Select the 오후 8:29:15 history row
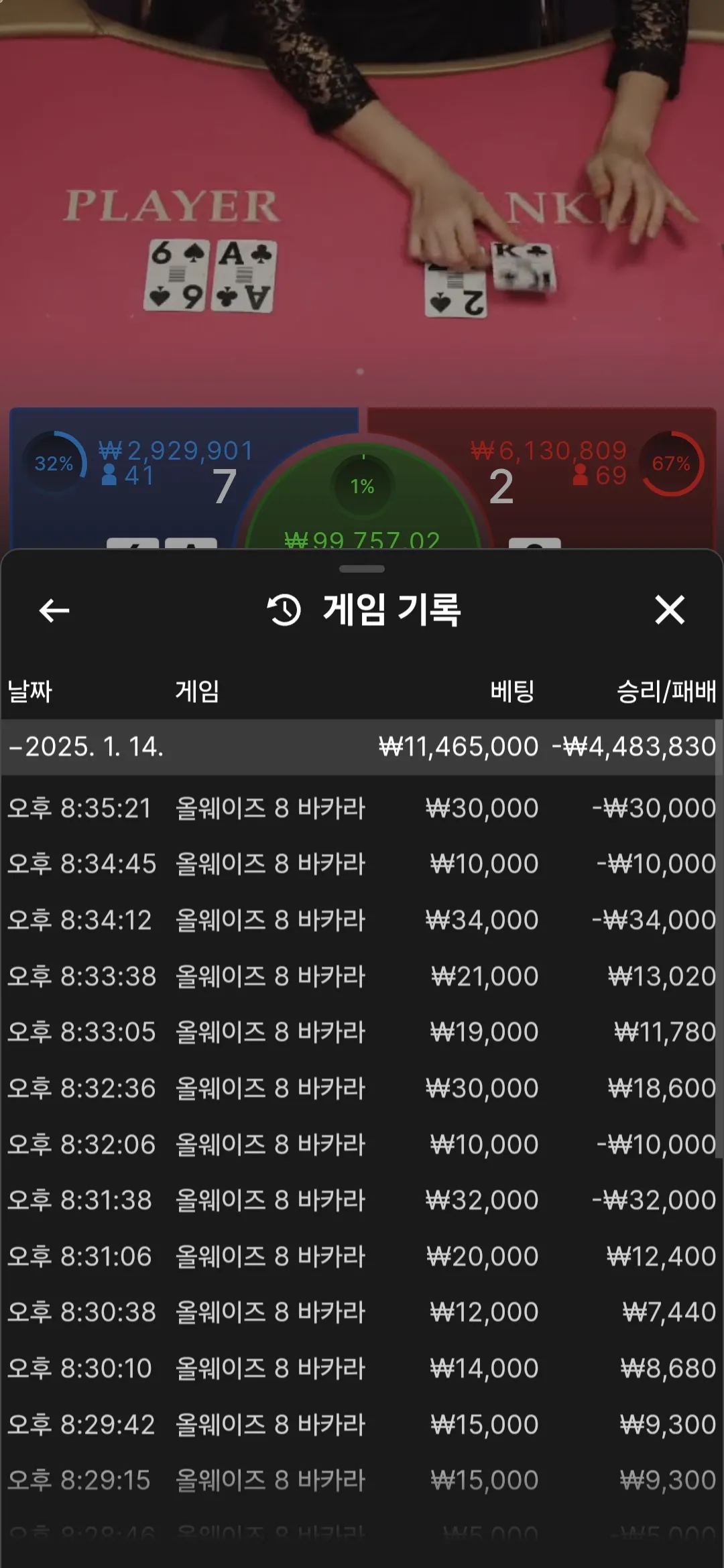Image resolution: width=724 pixels, height=1568 pixels. point(362,1480)
